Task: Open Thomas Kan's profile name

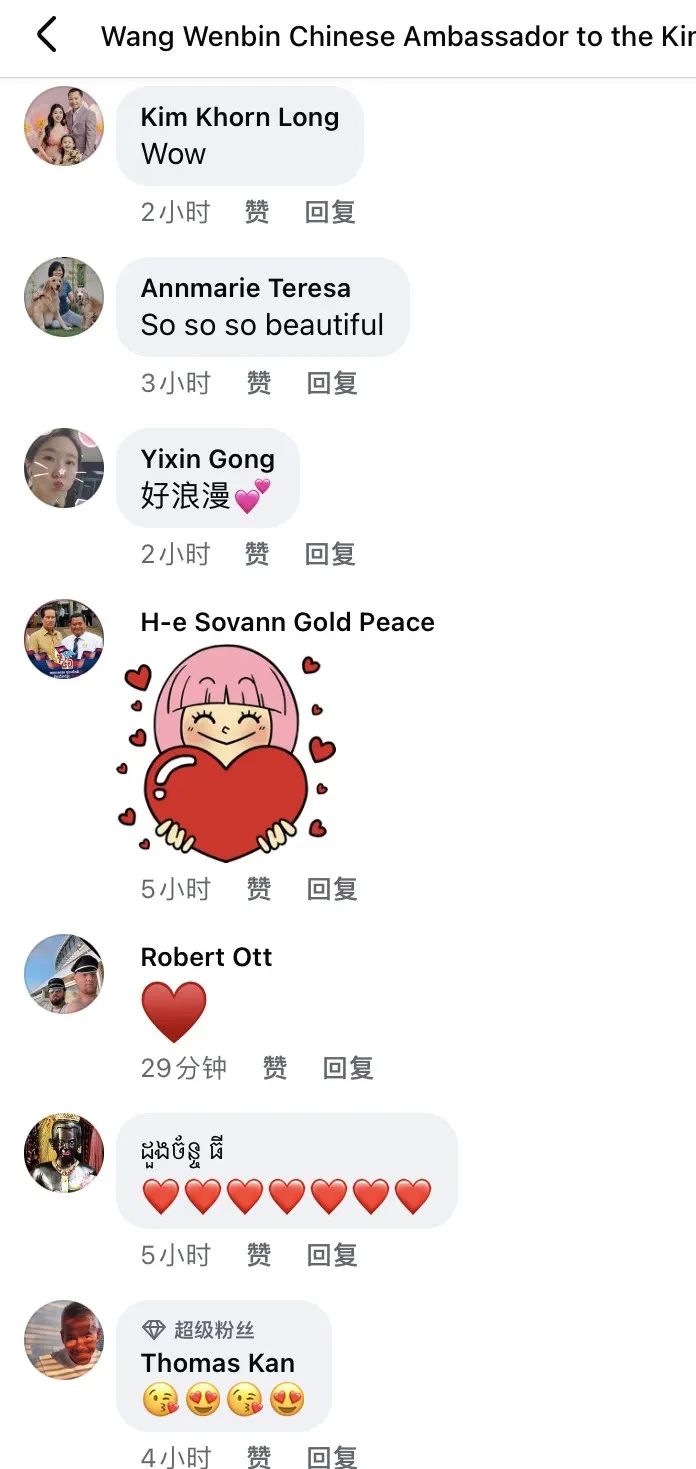Action: pos(217,1363)
